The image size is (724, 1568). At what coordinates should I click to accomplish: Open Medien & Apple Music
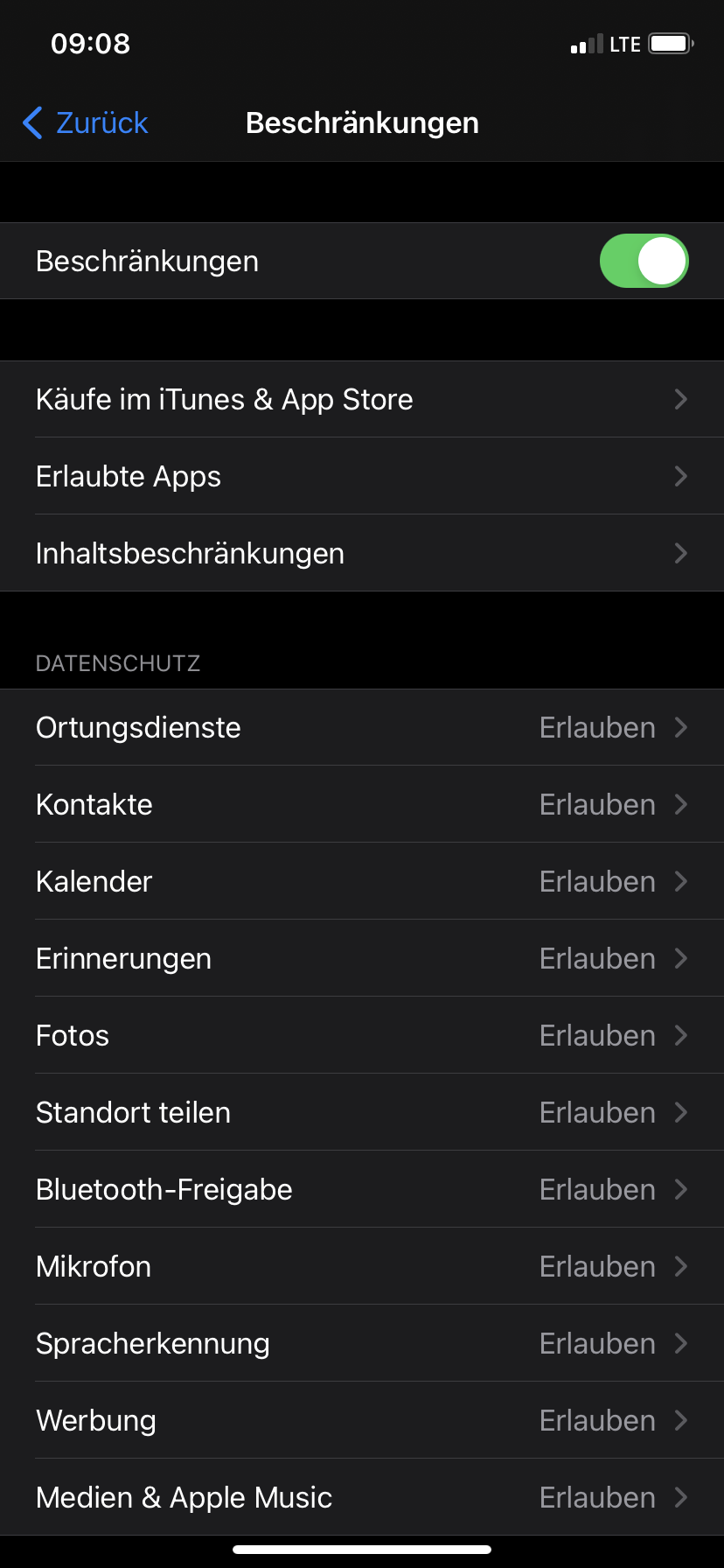tap(361, 1498)
